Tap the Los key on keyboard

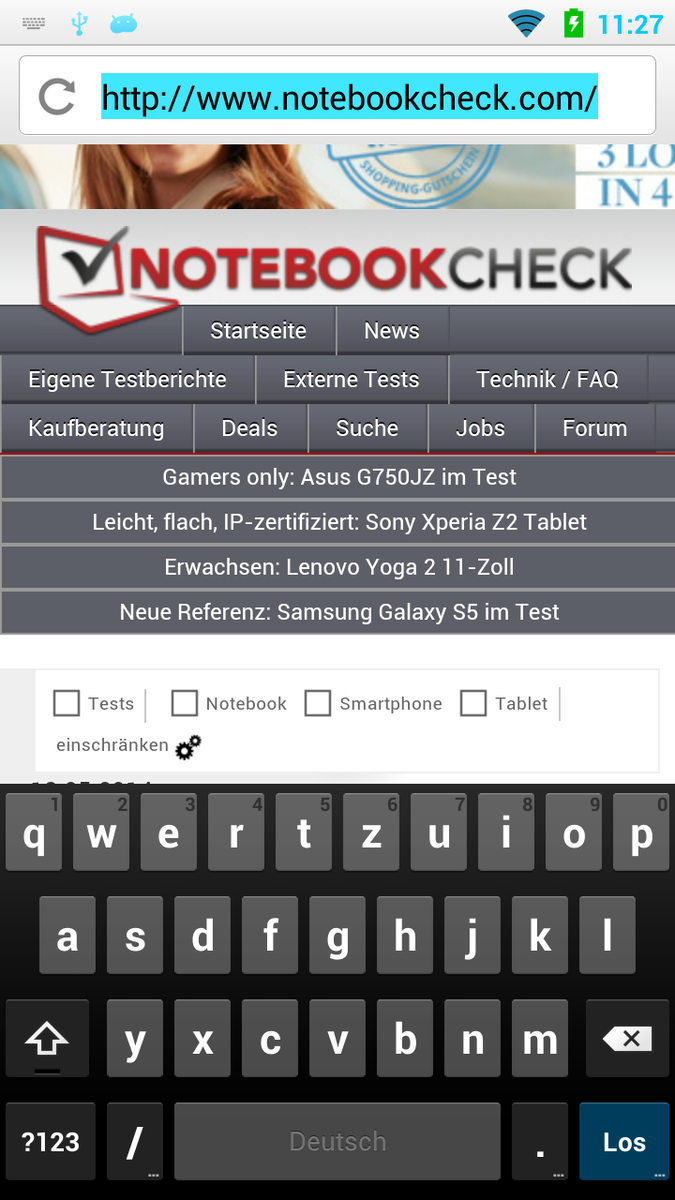pos(624,1142)
